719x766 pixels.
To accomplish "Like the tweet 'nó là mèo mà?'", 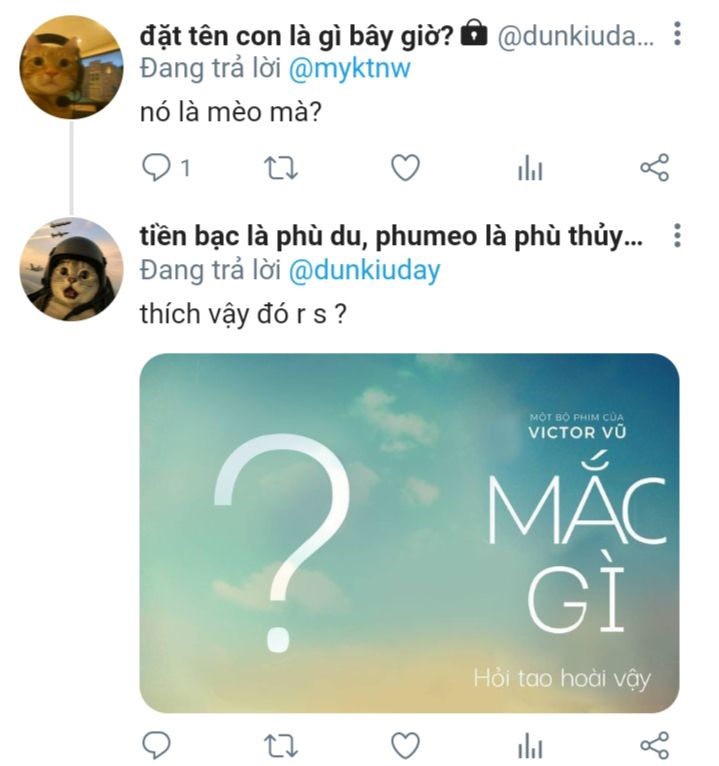I will (404, 168).
